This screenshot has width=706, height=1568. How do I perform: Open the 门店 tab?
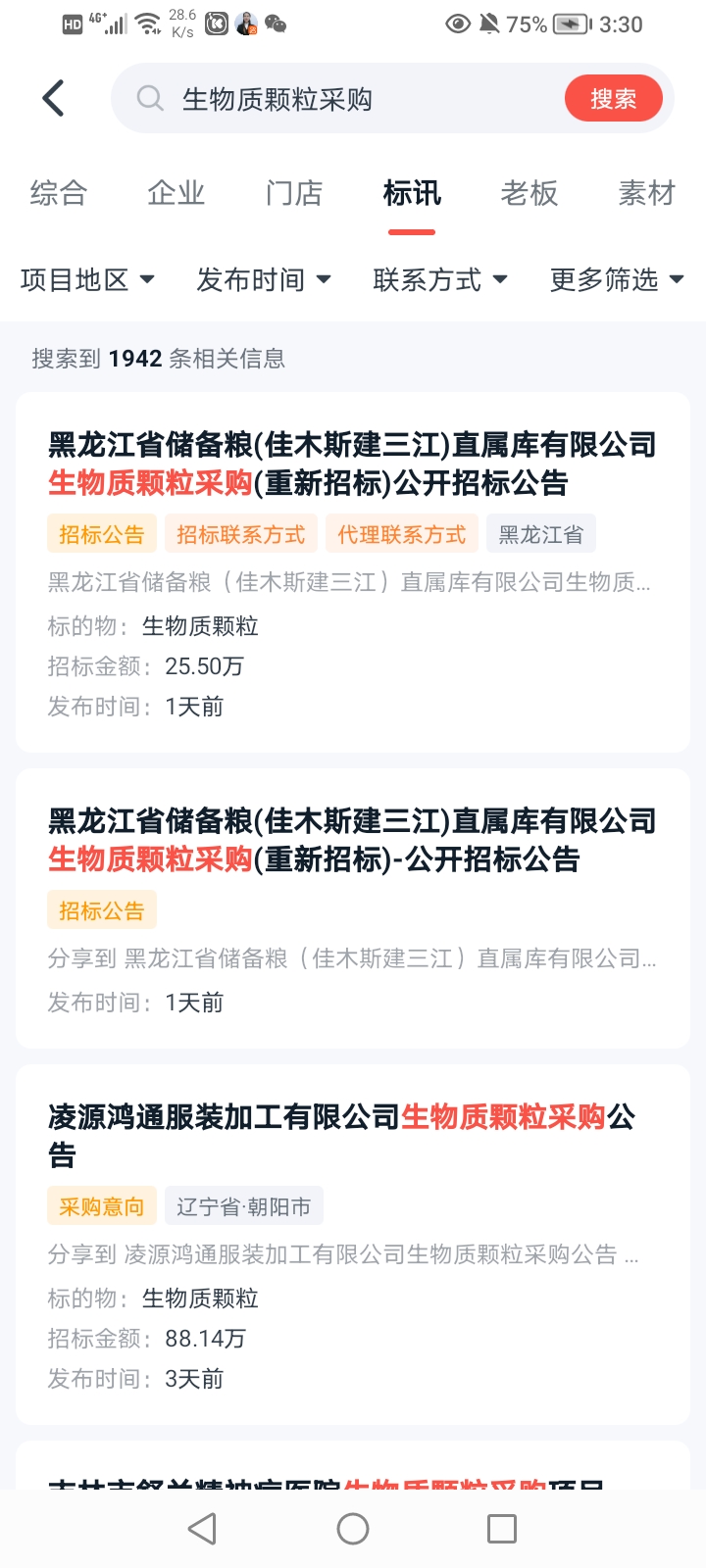294,193
